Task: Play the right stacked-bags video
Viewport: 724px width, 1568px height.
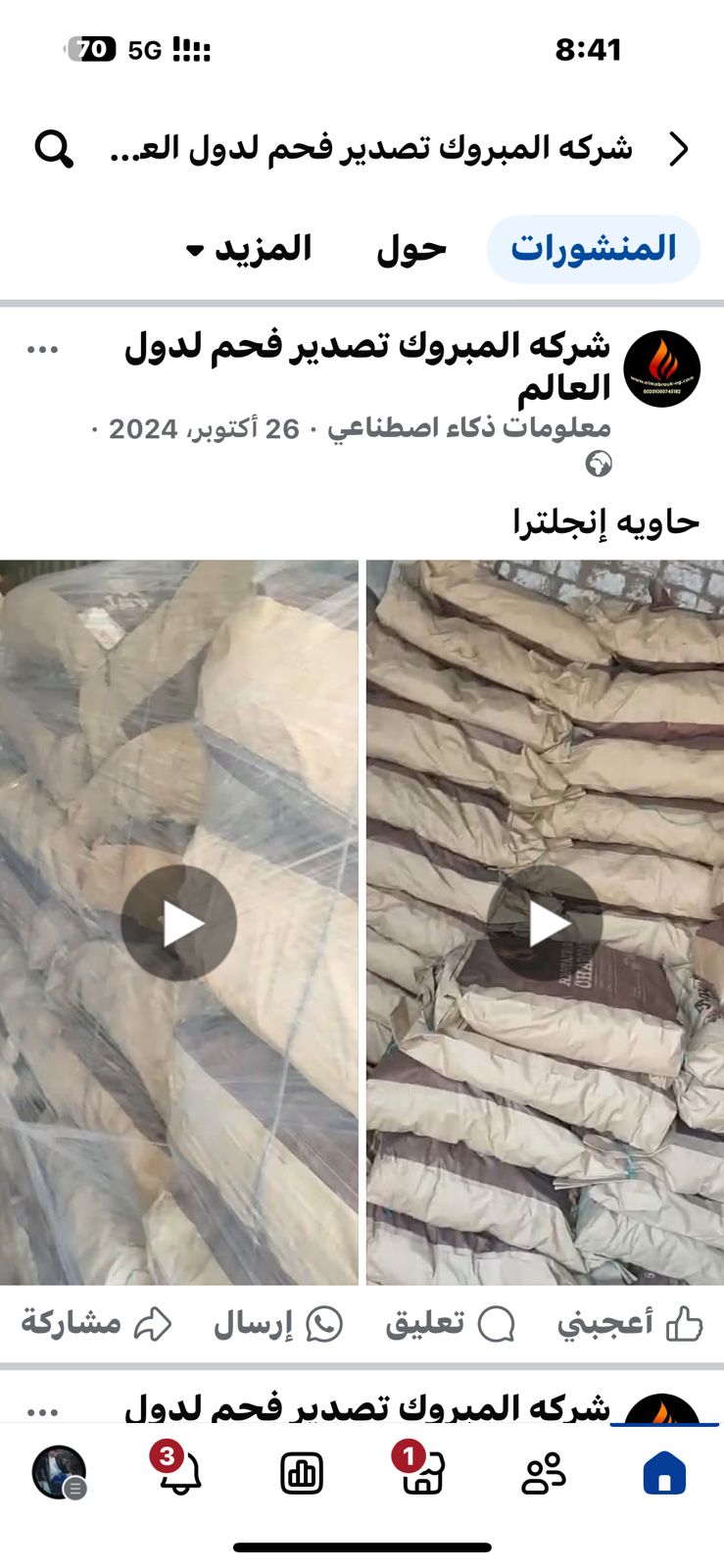Action: 545,922
